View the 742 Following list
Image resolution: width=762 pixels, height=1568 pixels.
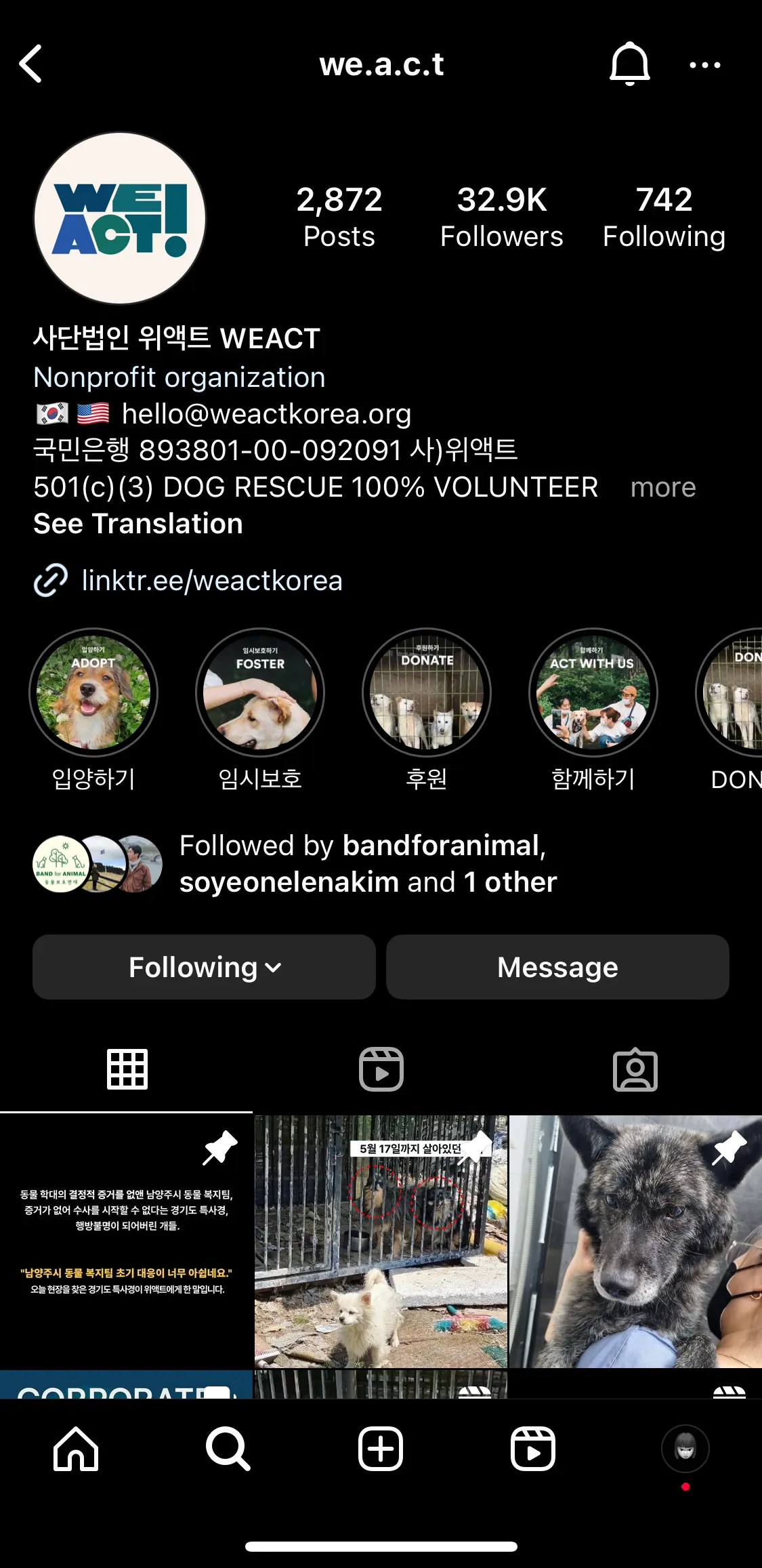tap(664, 217)
